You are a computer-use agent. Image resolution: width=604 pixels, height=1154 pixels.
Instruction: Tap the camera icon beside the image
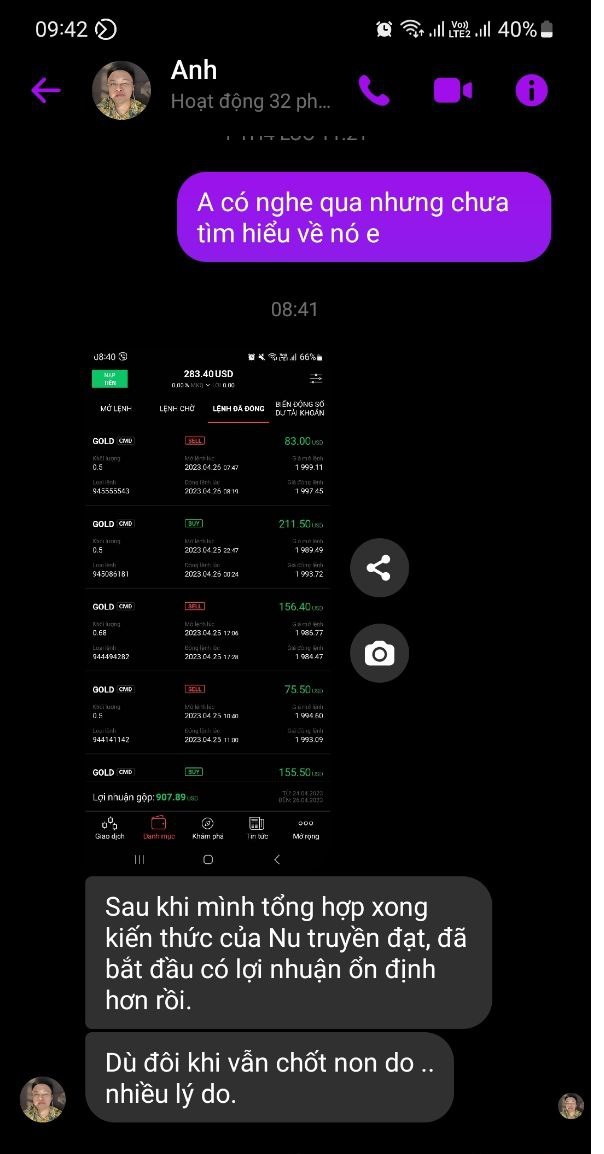(x=379, y=654)
